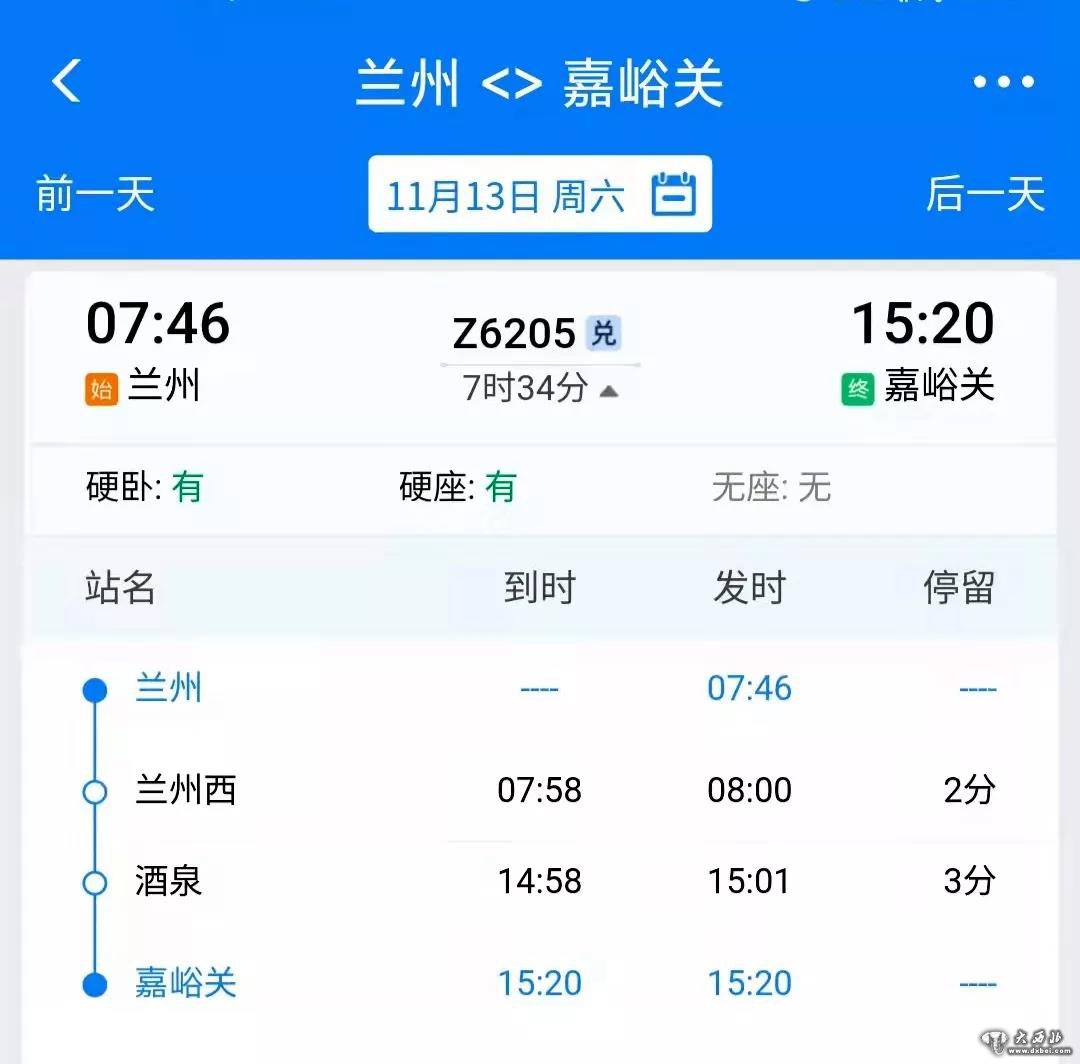Open the Z6205 train card
1080x1064 pixels.
[513, 334]
